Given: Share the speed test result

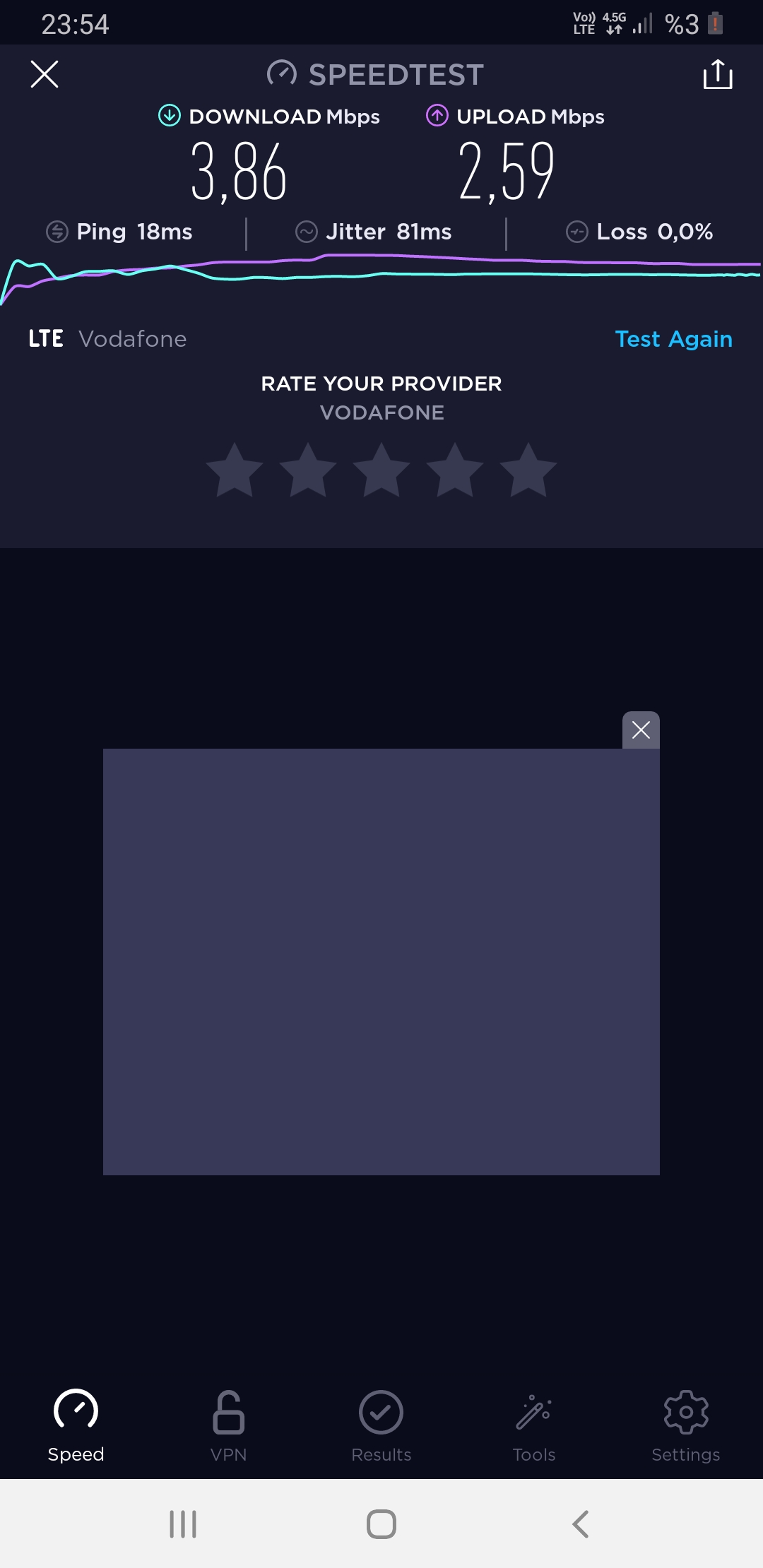Looking at the screenshot, I should pyautogui.click(x=718, y=74).
